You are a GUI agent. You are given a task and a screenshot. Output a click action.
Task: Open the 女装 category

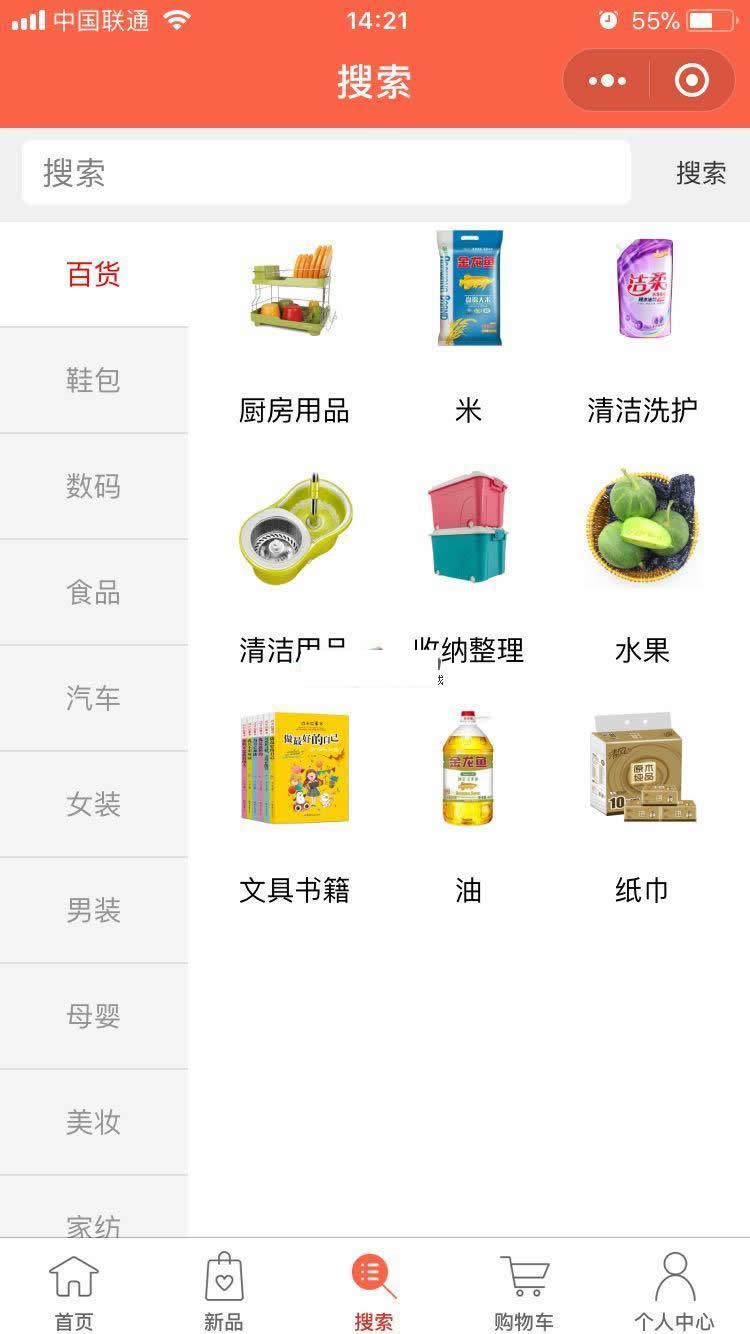93,804
